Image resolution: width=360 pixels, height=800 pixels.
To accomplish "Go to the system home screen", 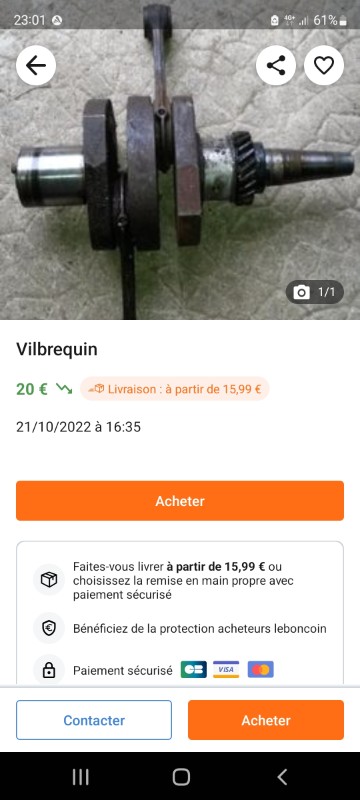I will [x=181, y=777].
